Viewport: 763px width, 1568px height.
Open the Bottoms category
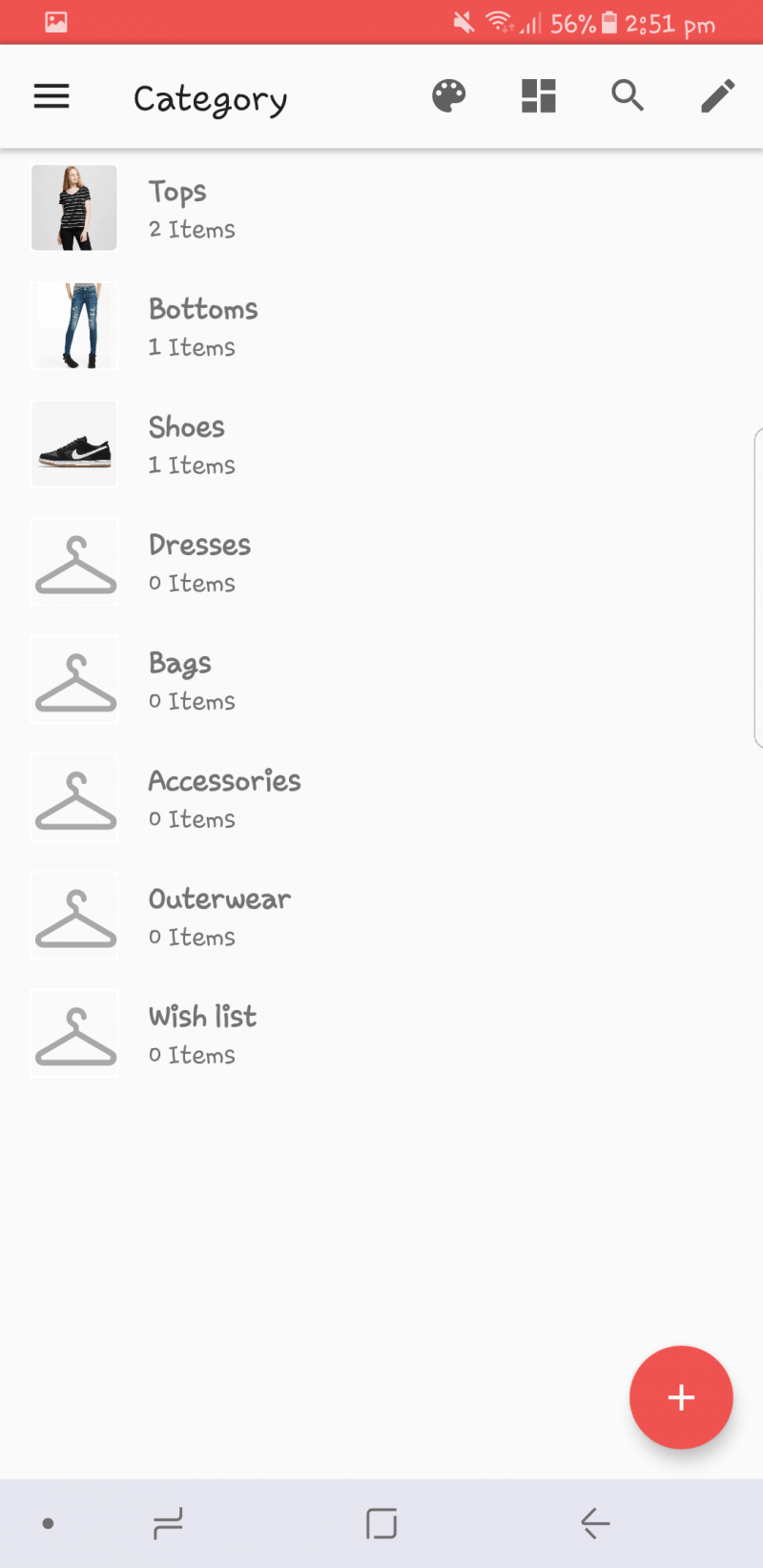381,325
